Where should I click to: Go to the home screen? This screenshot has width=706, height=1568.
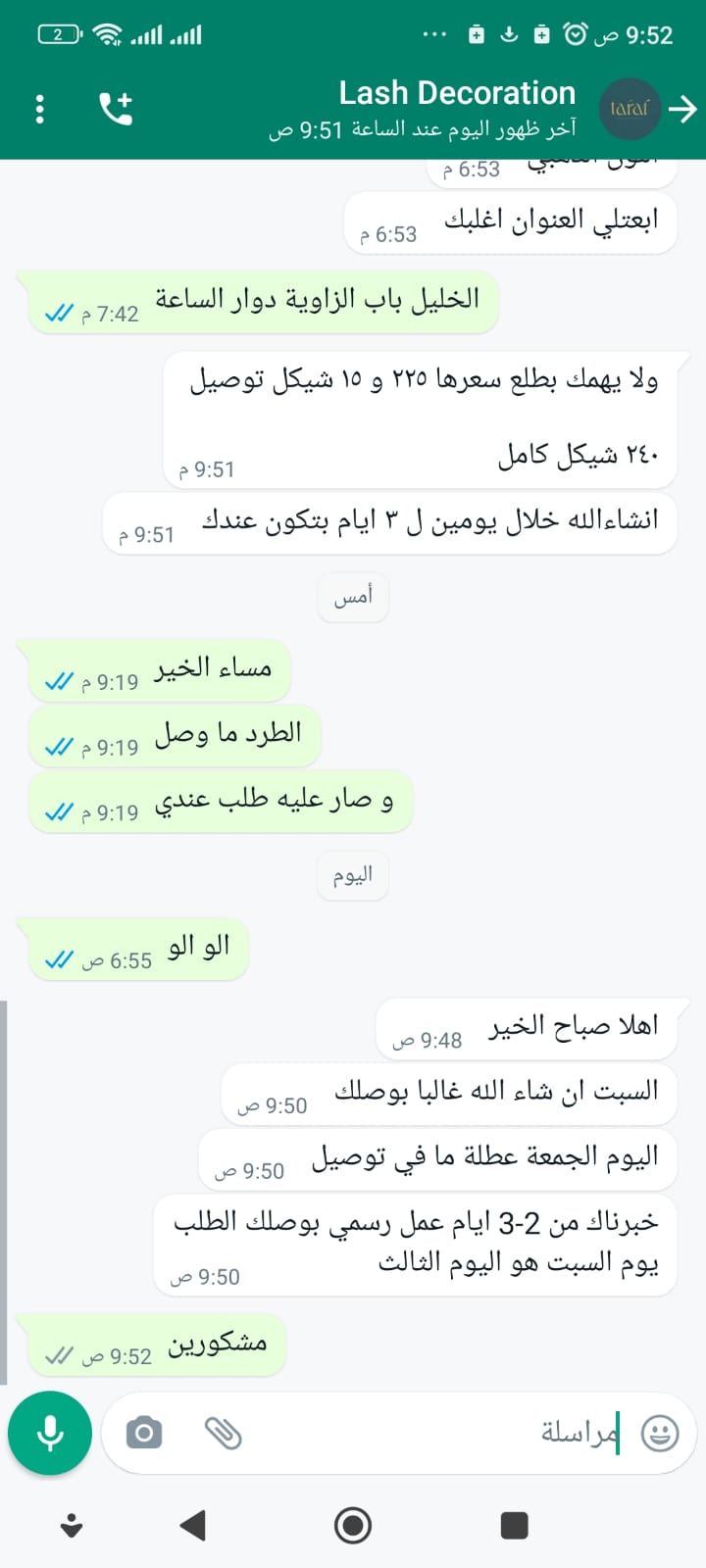coord(353,1525)
